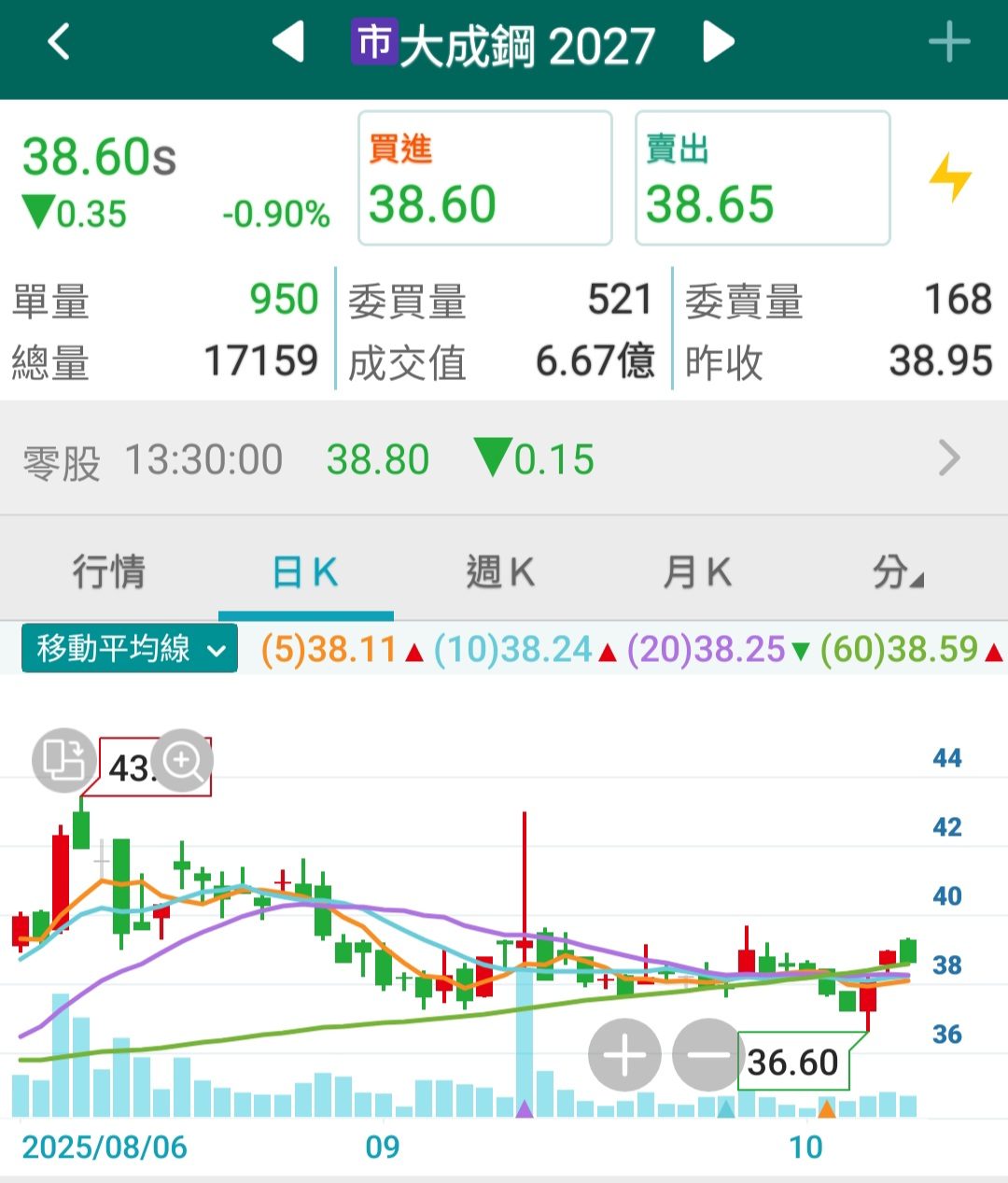Open the lightning quick order icon

(949, 177)
